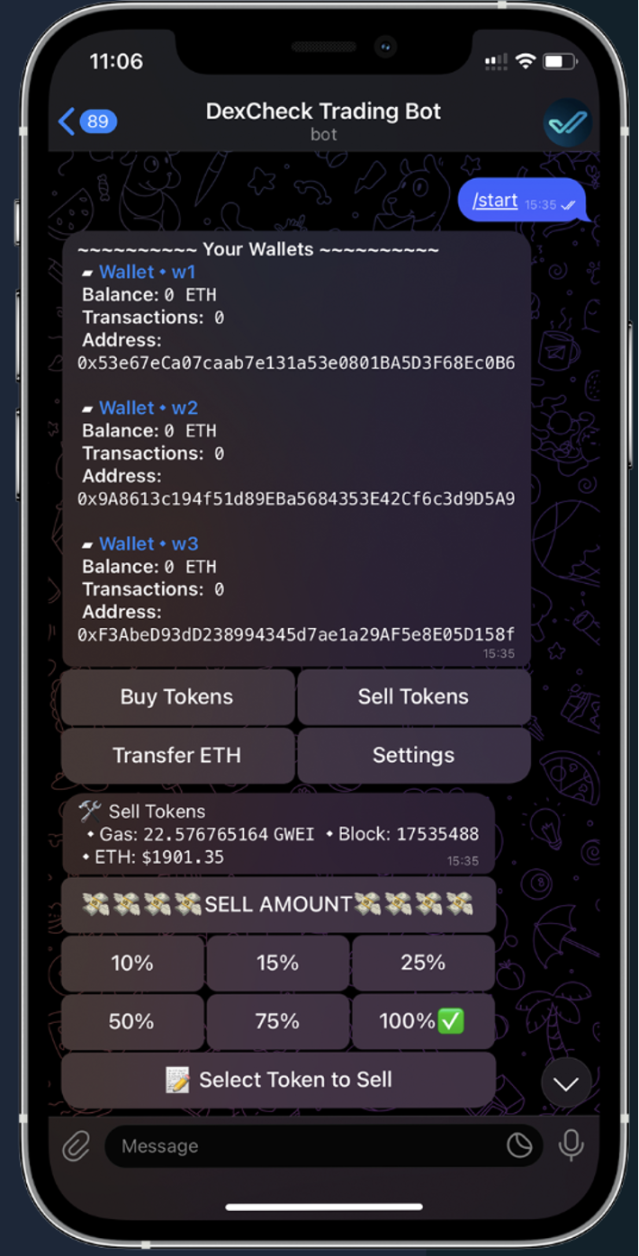This screenshot has width=639, height=1256.
Task: Jump to the latest message with the down arrow
Action: point(566,1084)
